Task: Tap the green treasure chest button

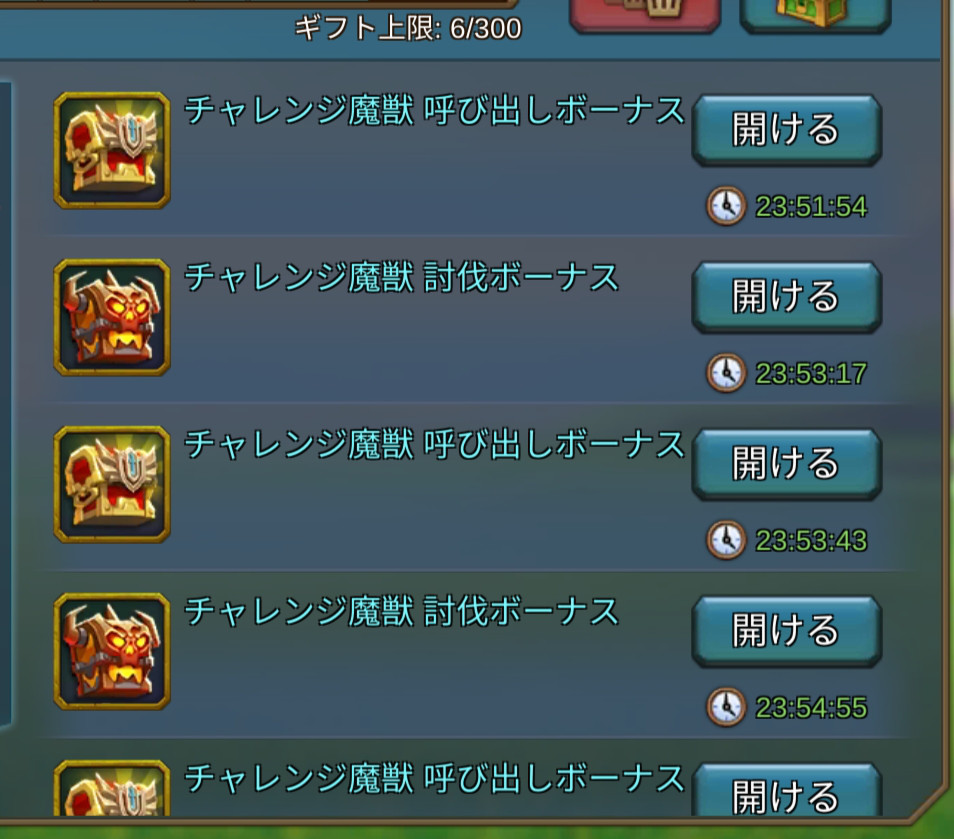Action: [814, 14]
